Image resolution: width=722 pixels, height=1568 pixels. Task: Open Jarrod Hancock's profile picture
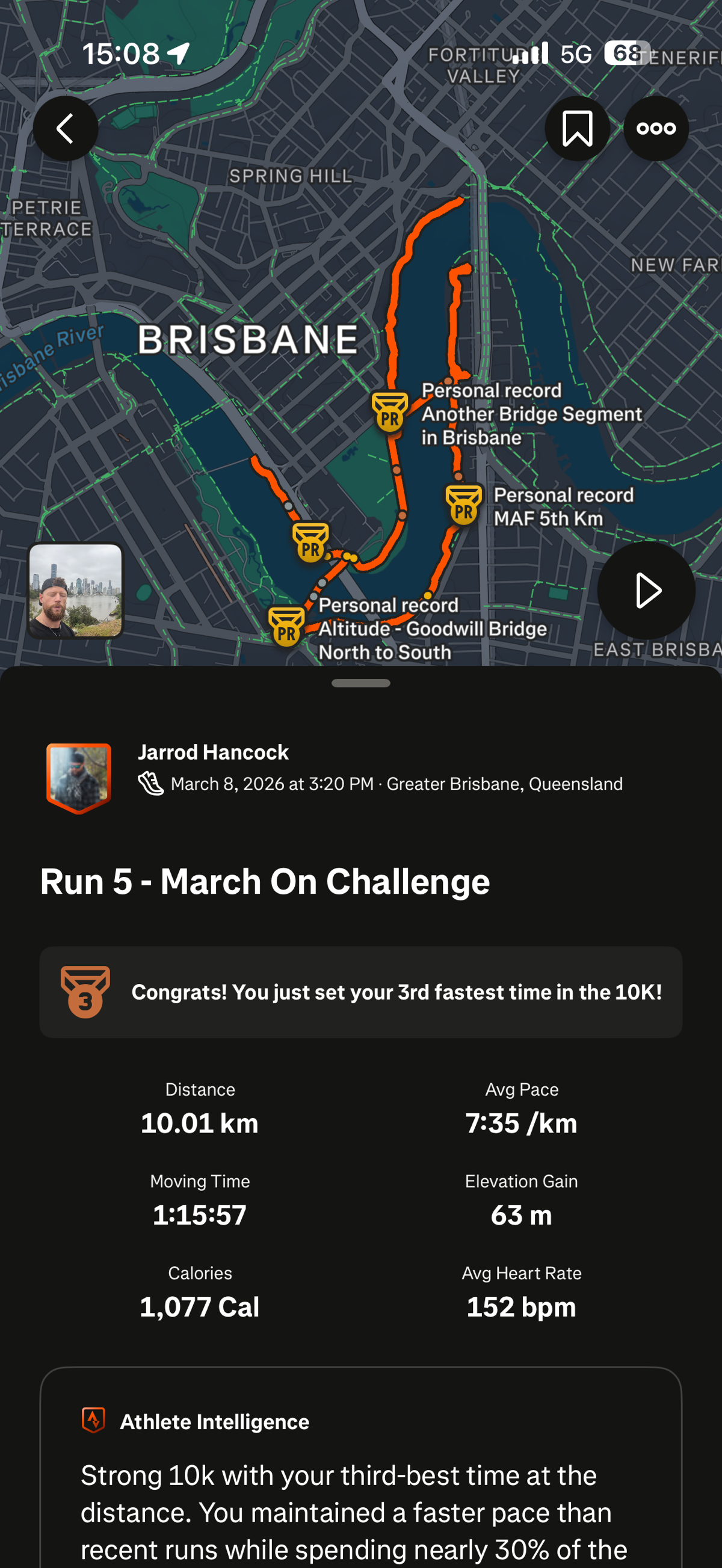click(x=79, y=777)
